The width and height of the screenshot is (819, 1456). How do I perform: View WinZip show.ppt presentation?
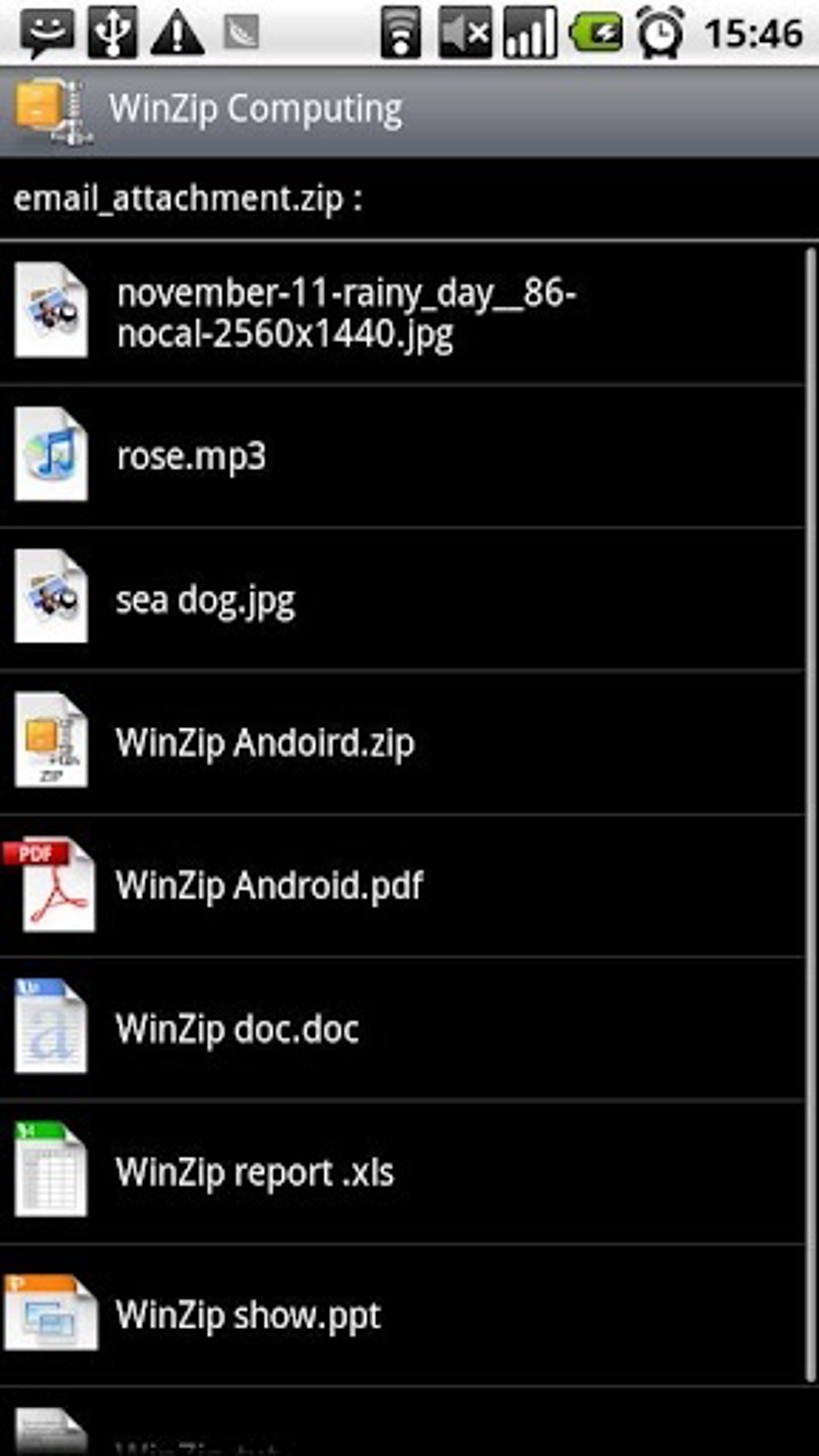coord(248,1314)
